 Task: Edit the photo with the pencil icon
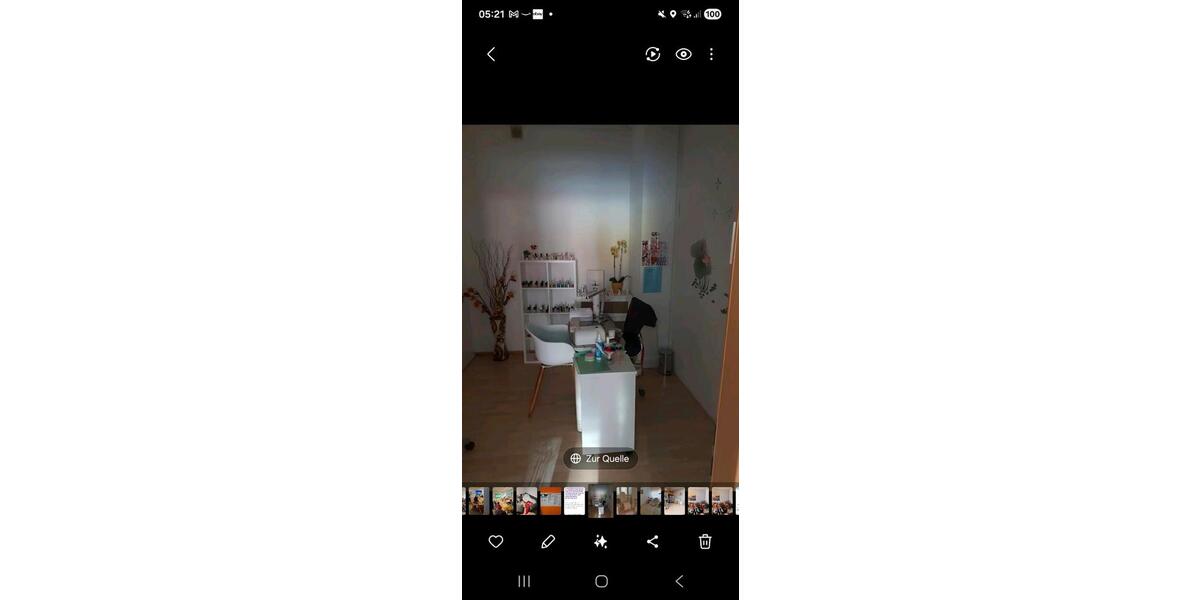(x=548, y=541)
